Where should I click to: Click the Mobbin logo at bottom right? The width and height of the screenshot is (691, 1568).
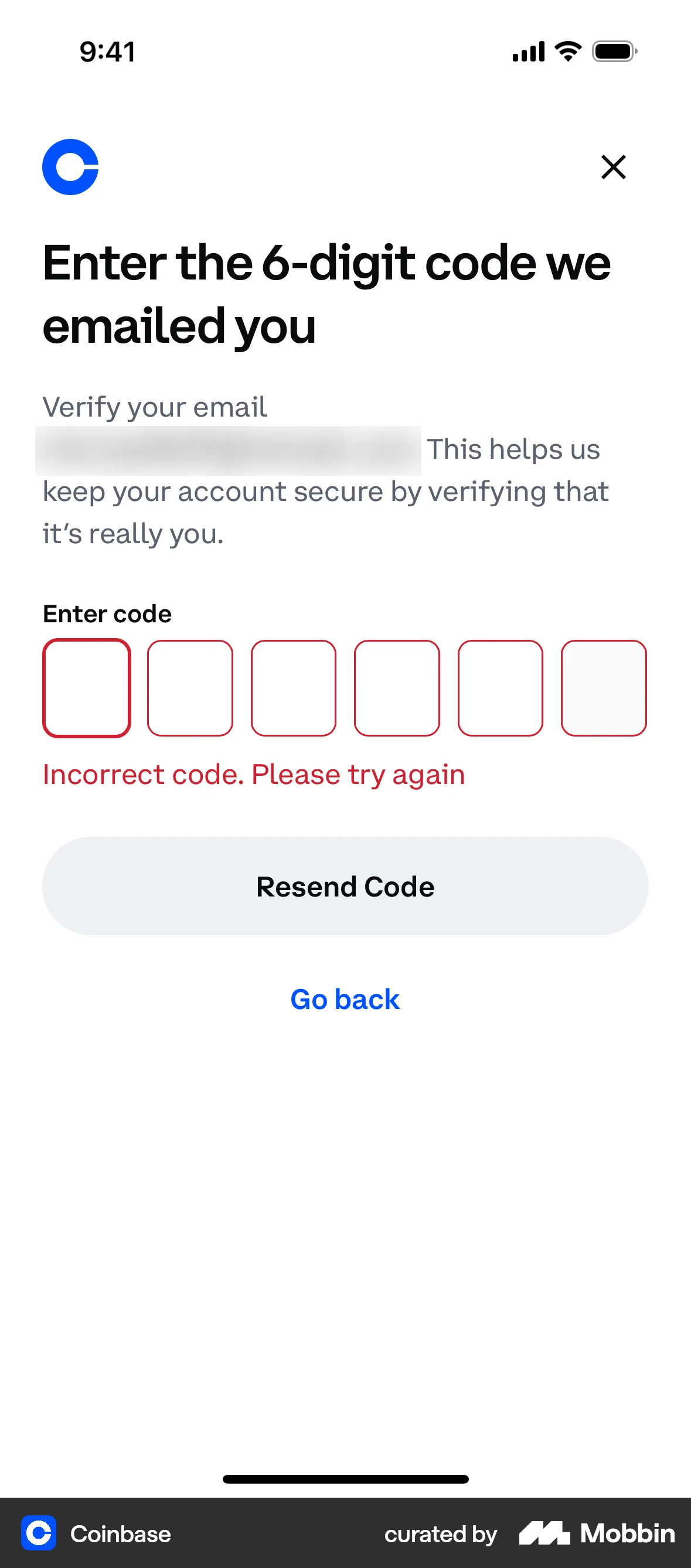tap(595, 1533)
